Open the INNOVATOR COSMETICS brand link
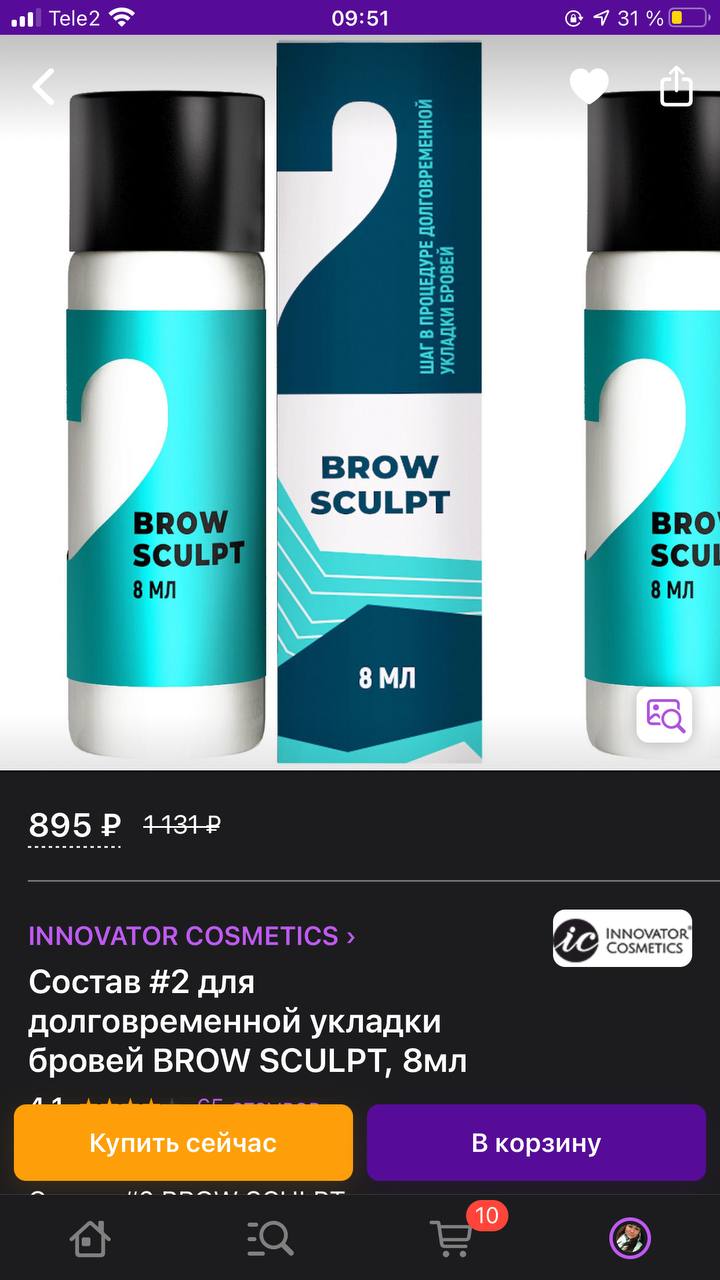This screenshot has width=720, height=1280. [x=191, y=936]
